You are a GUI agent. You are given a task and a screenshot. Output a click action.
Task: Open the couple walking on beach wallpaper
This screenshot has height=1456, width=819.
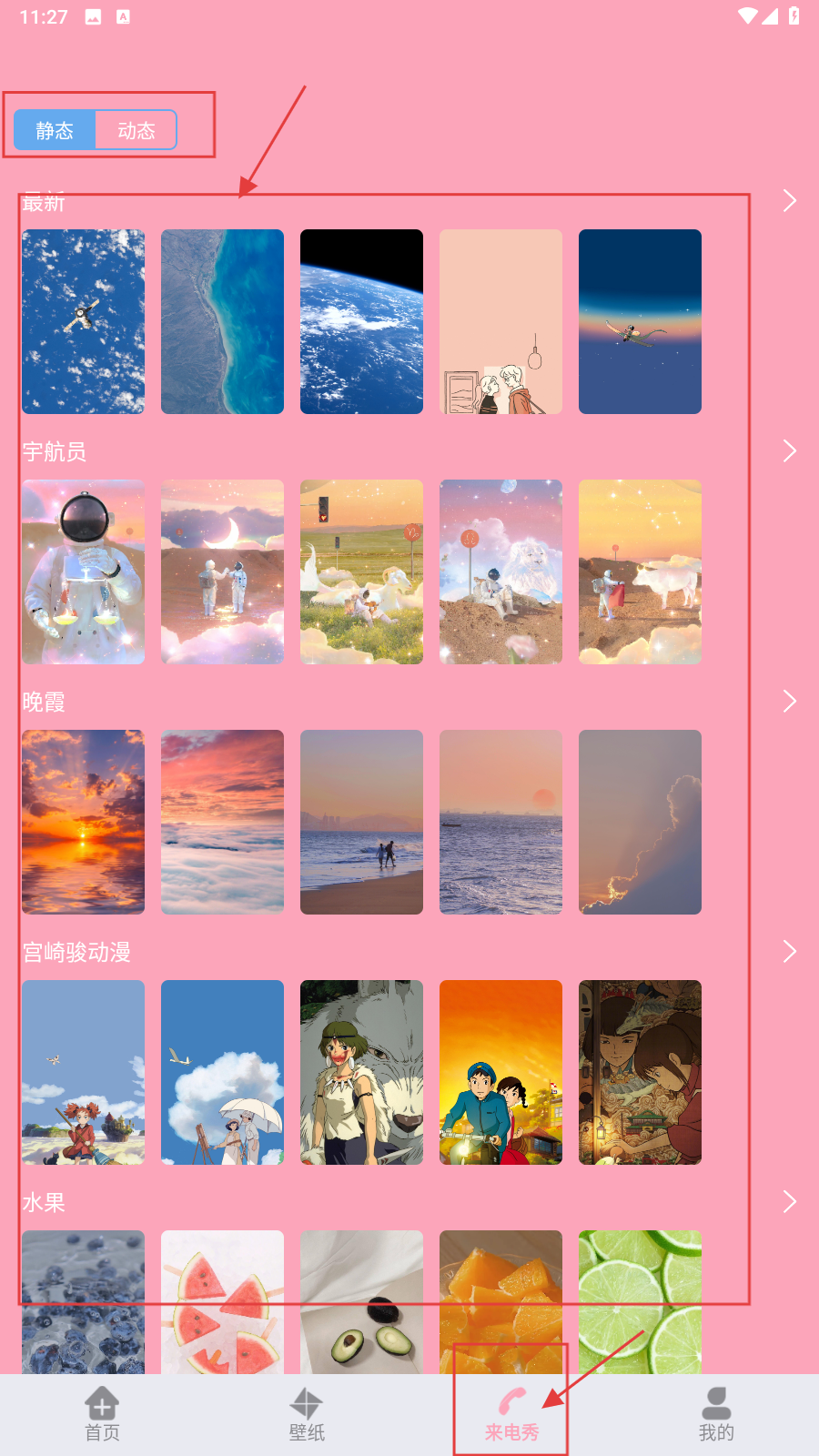click(361, 822)
